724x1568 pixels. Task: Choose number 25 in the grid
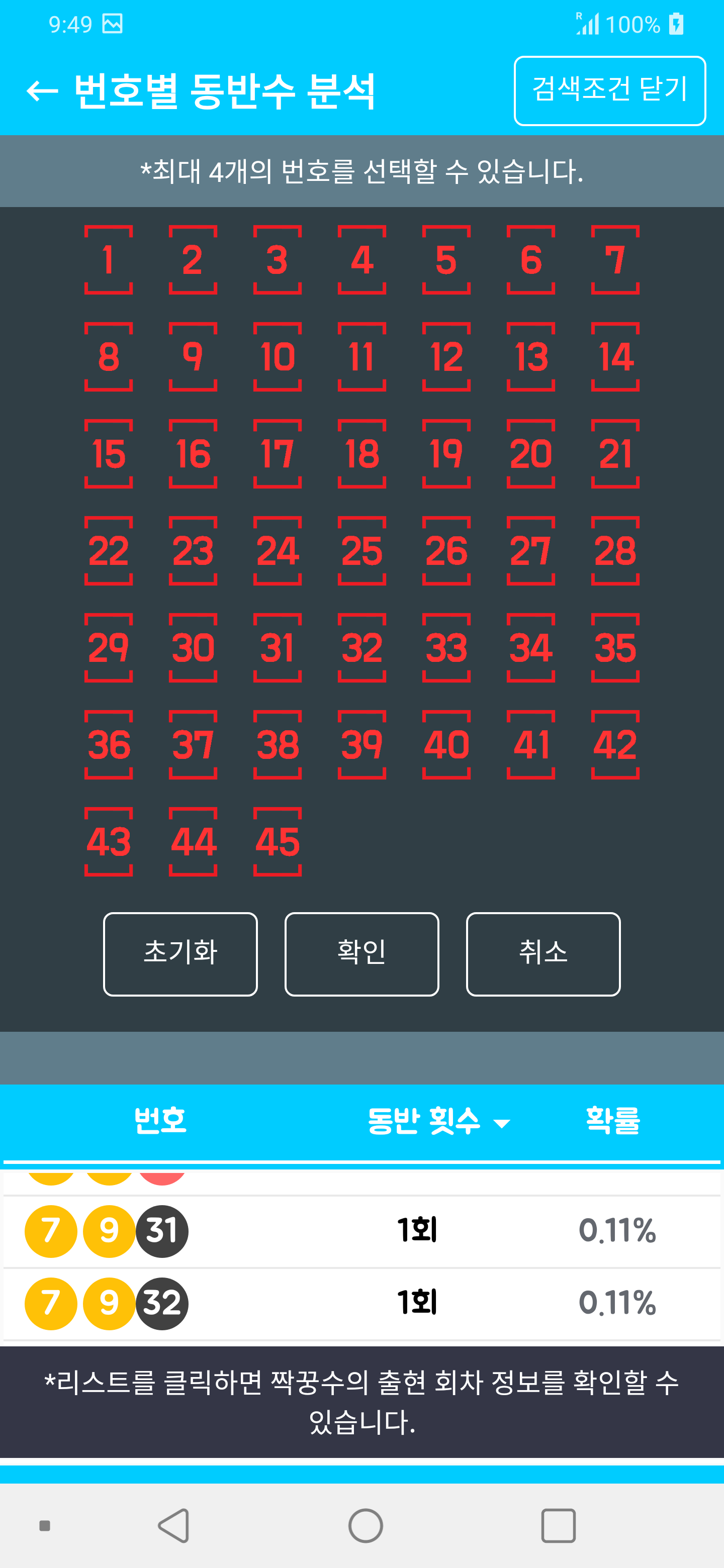click(361, 551)
